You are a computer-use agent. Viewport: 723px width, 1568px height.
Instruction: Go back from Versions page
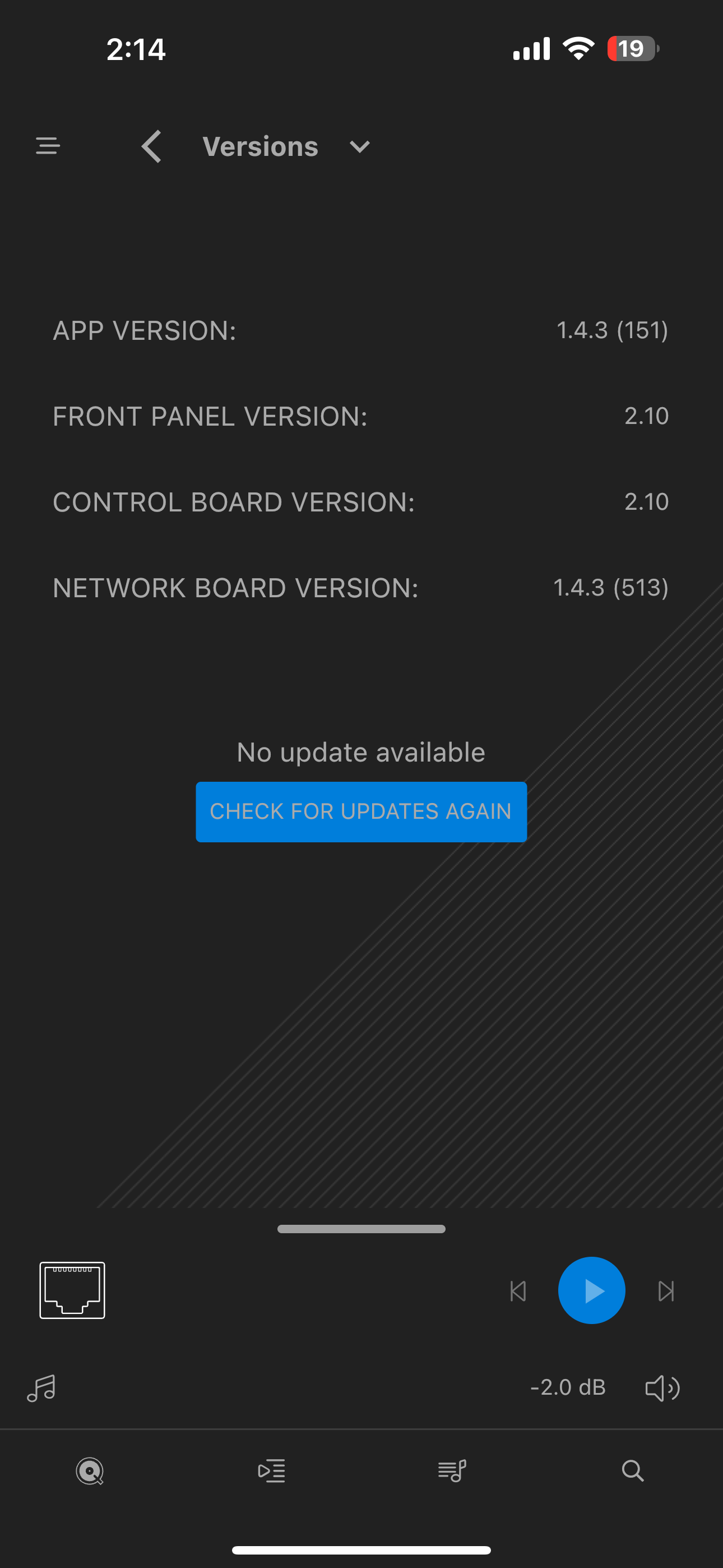pos(151,147)
